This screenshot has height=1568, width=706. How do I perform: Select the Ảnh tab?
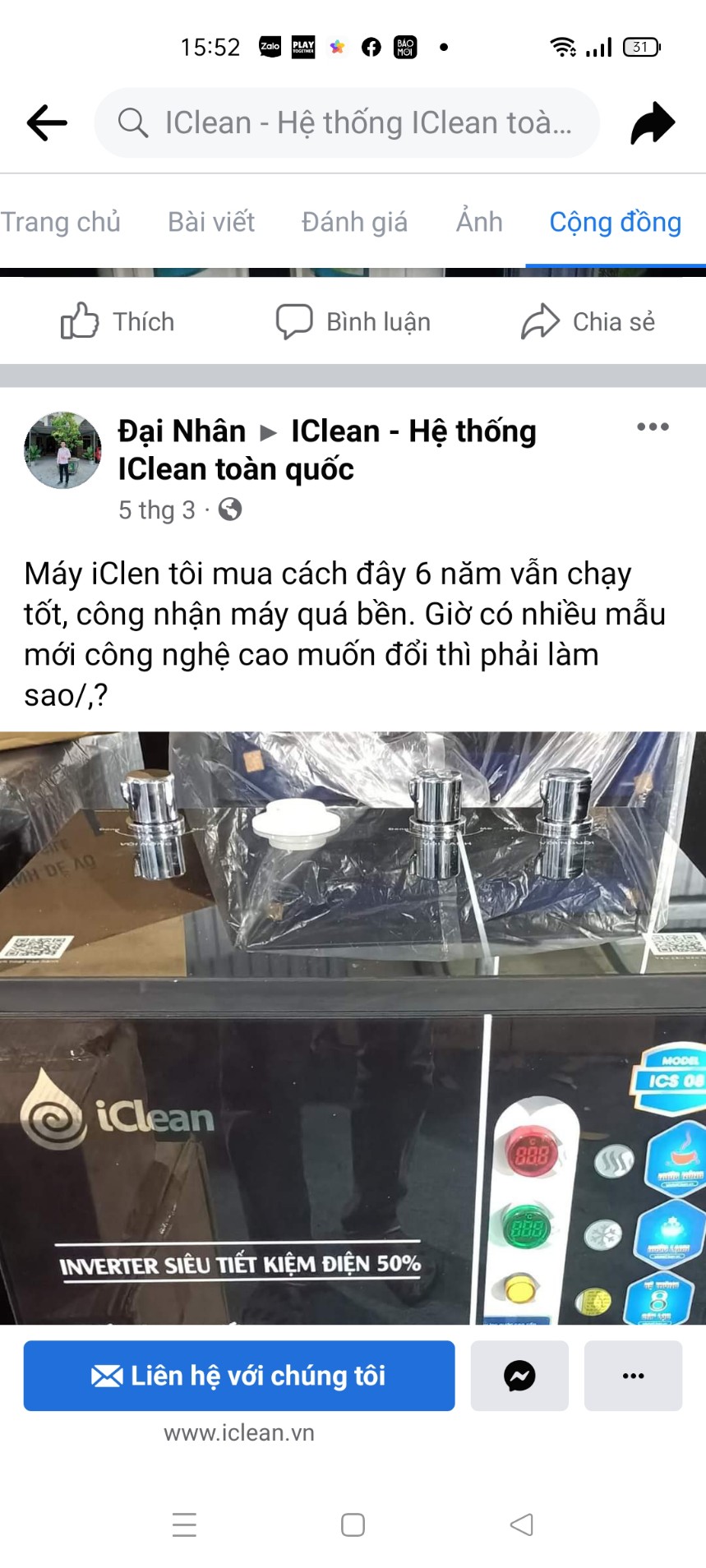tap(479, 222)
